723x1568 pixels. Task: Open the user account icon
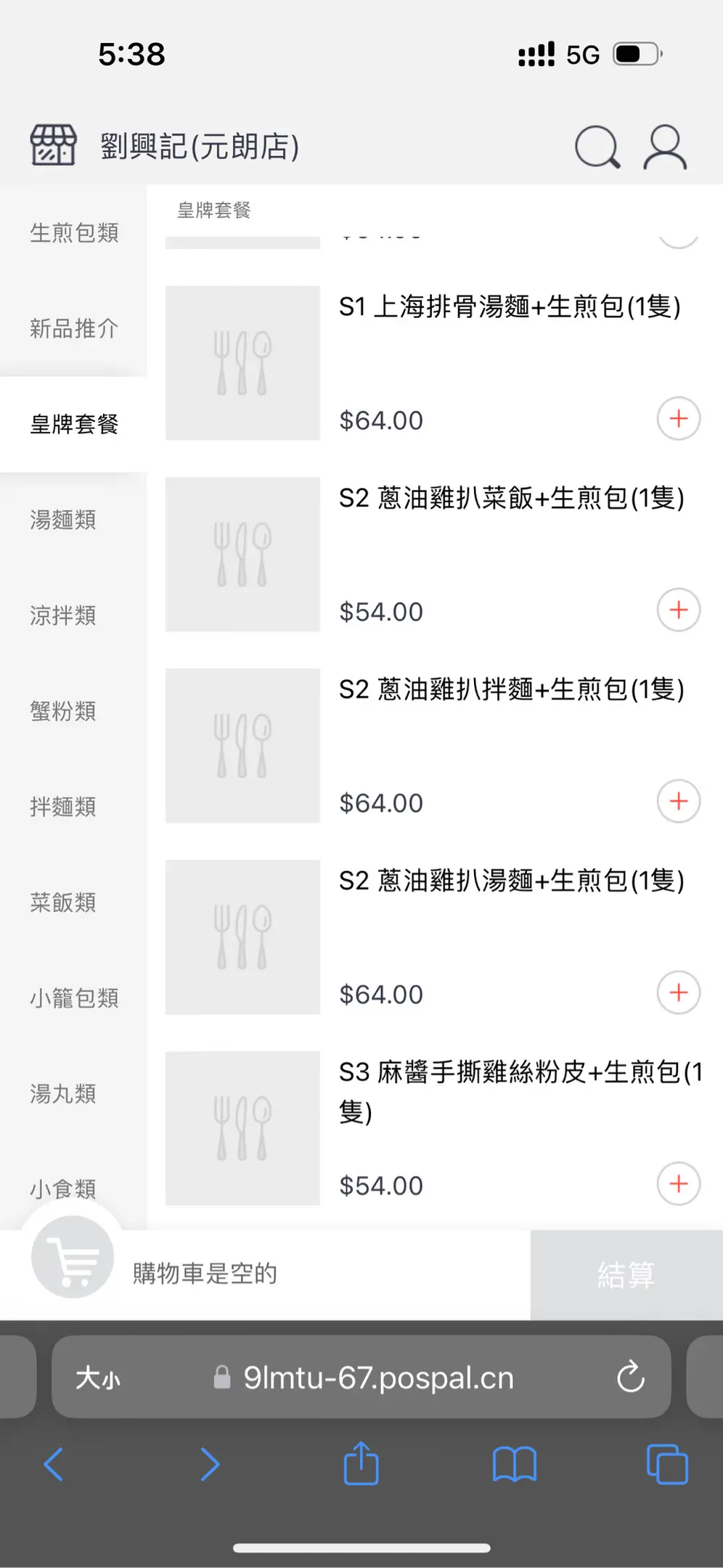(x=665, y=147)
